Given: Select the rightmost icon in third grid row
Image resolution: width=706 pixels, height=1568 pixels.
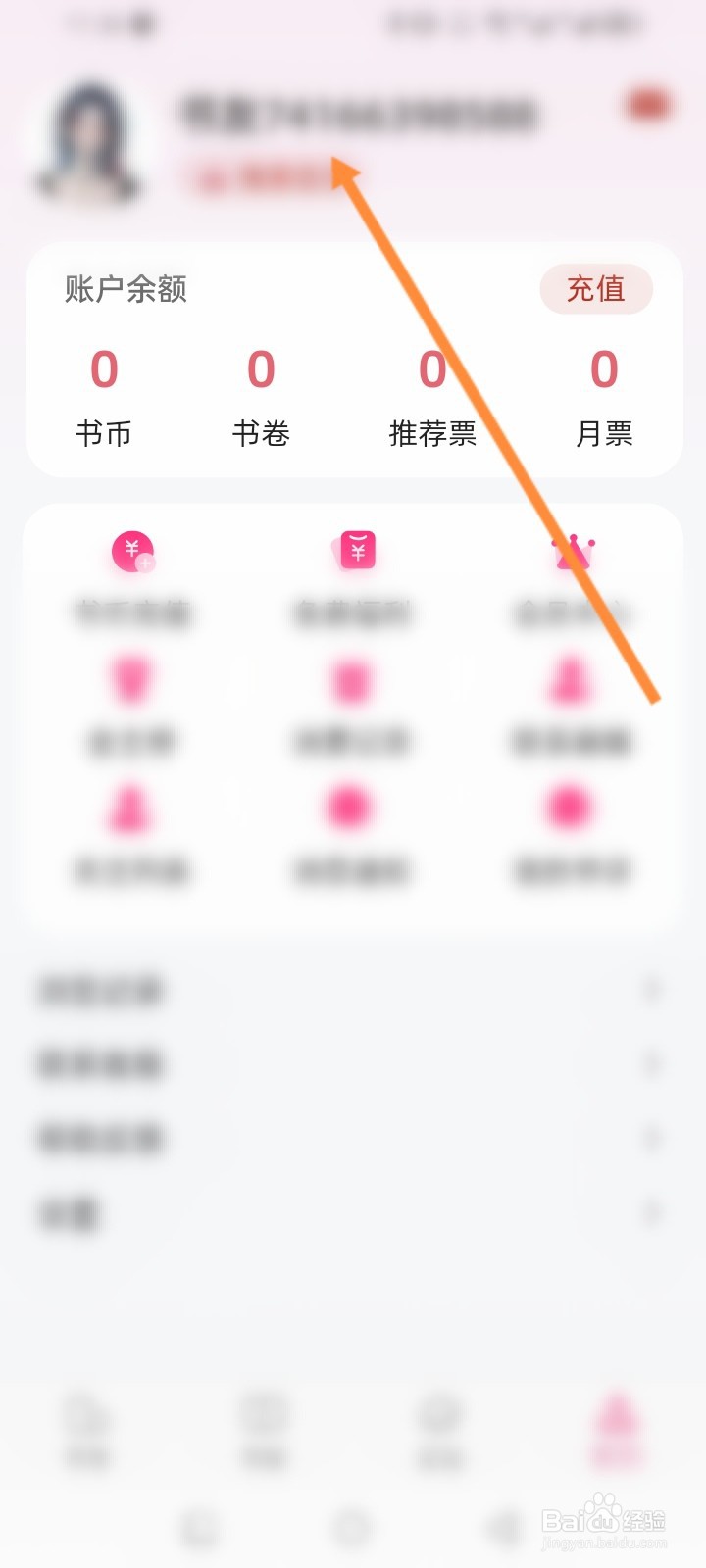Looking at the screenshot, I should click(572, 807).
